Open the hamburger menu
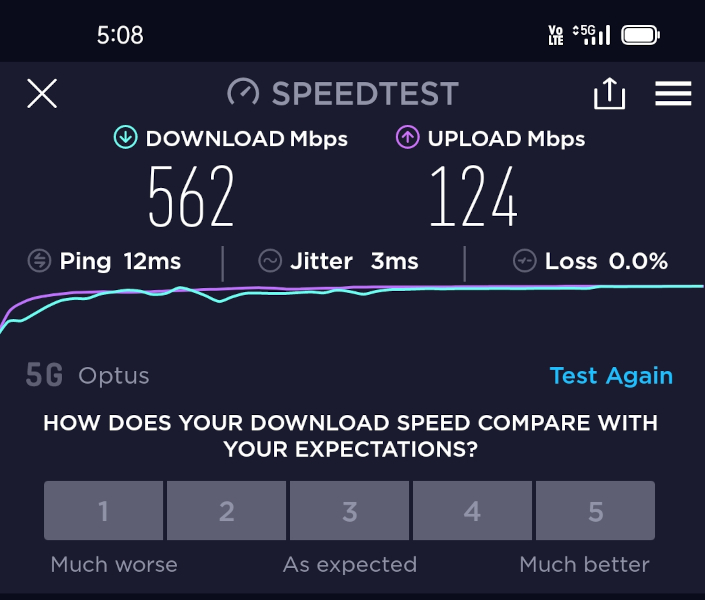Image resolution: width=705 pixels, height=600 pixels. pos(673,94)
